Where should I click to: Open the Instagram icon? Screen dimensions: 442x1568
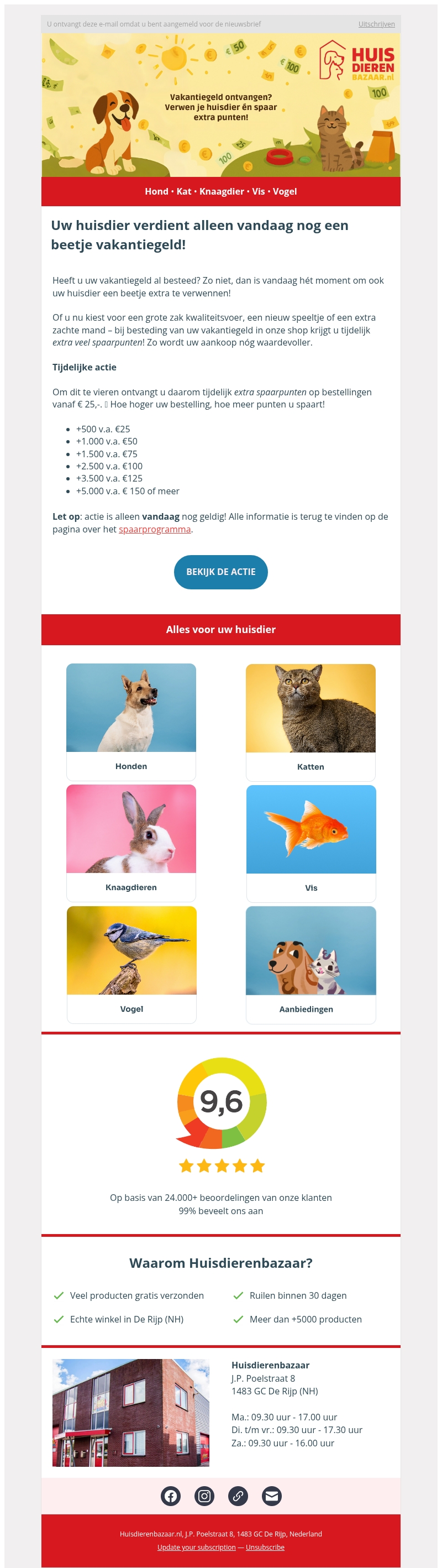pyautogui.click(x=204, y=1496)
